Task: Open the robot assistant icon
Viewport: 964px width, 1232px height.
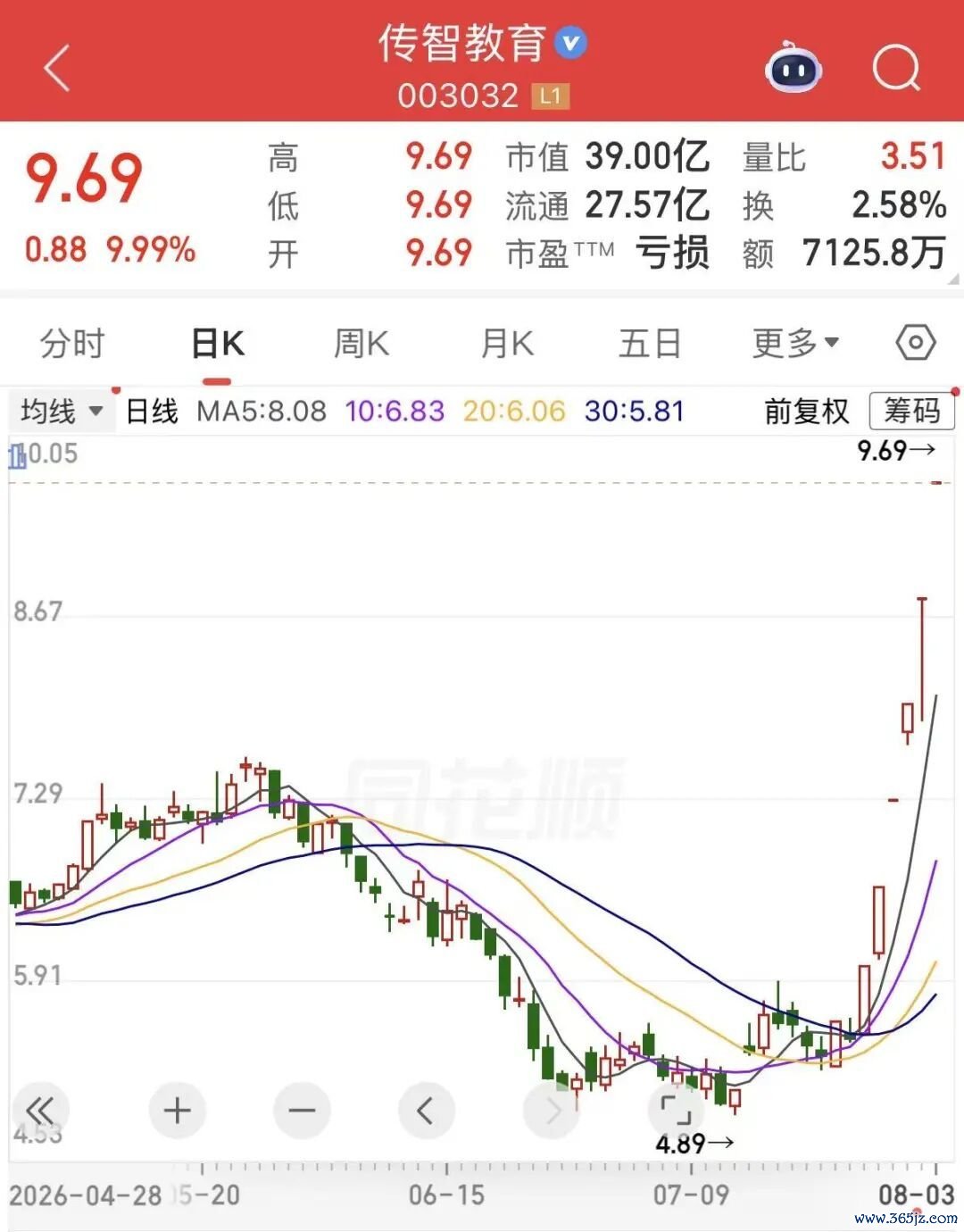Action: 794,68
